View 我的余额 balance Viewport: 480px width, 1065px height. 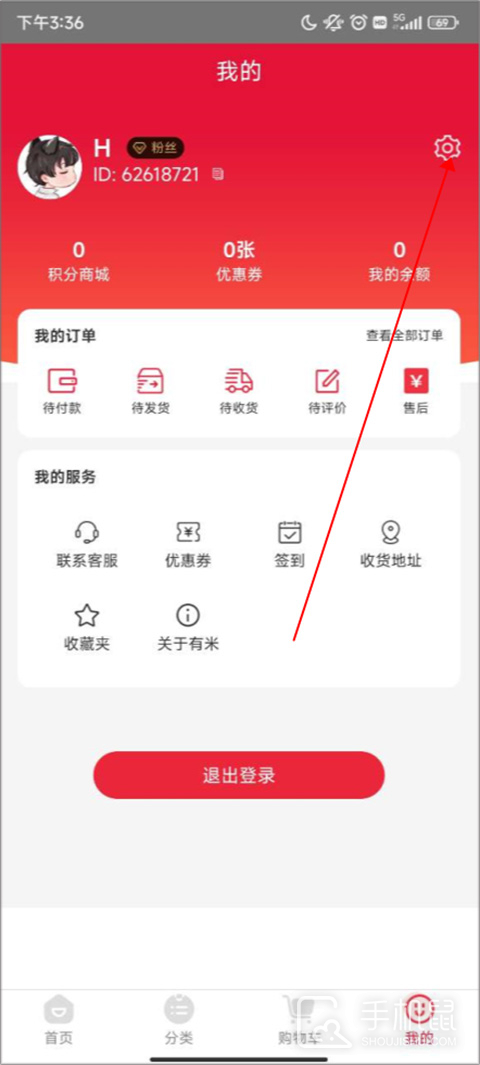pyautogui.click(x=399, y=263)
